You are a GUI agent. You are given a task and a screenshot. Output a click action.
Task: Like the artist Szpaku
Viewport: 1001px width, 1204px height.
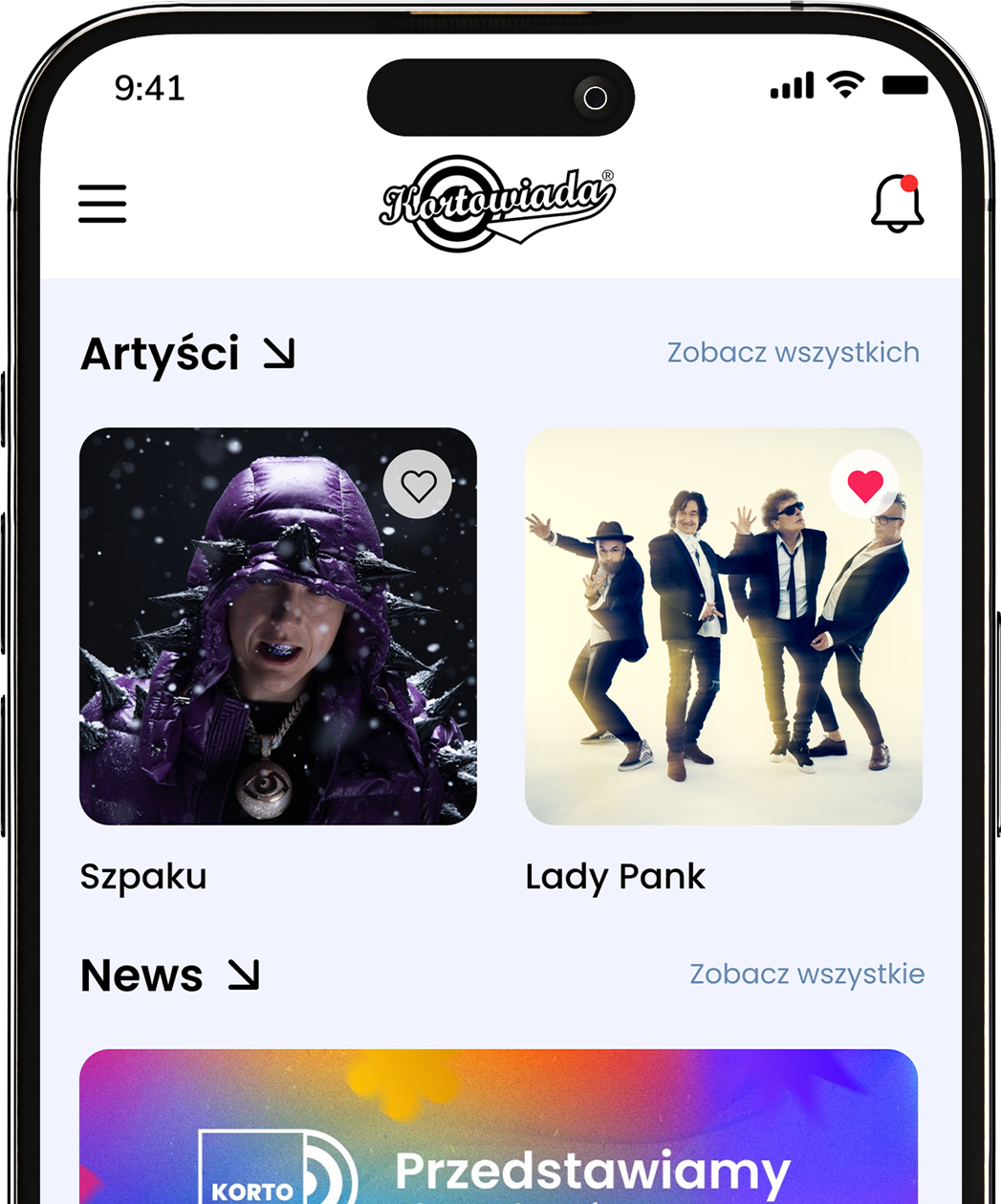418,485
